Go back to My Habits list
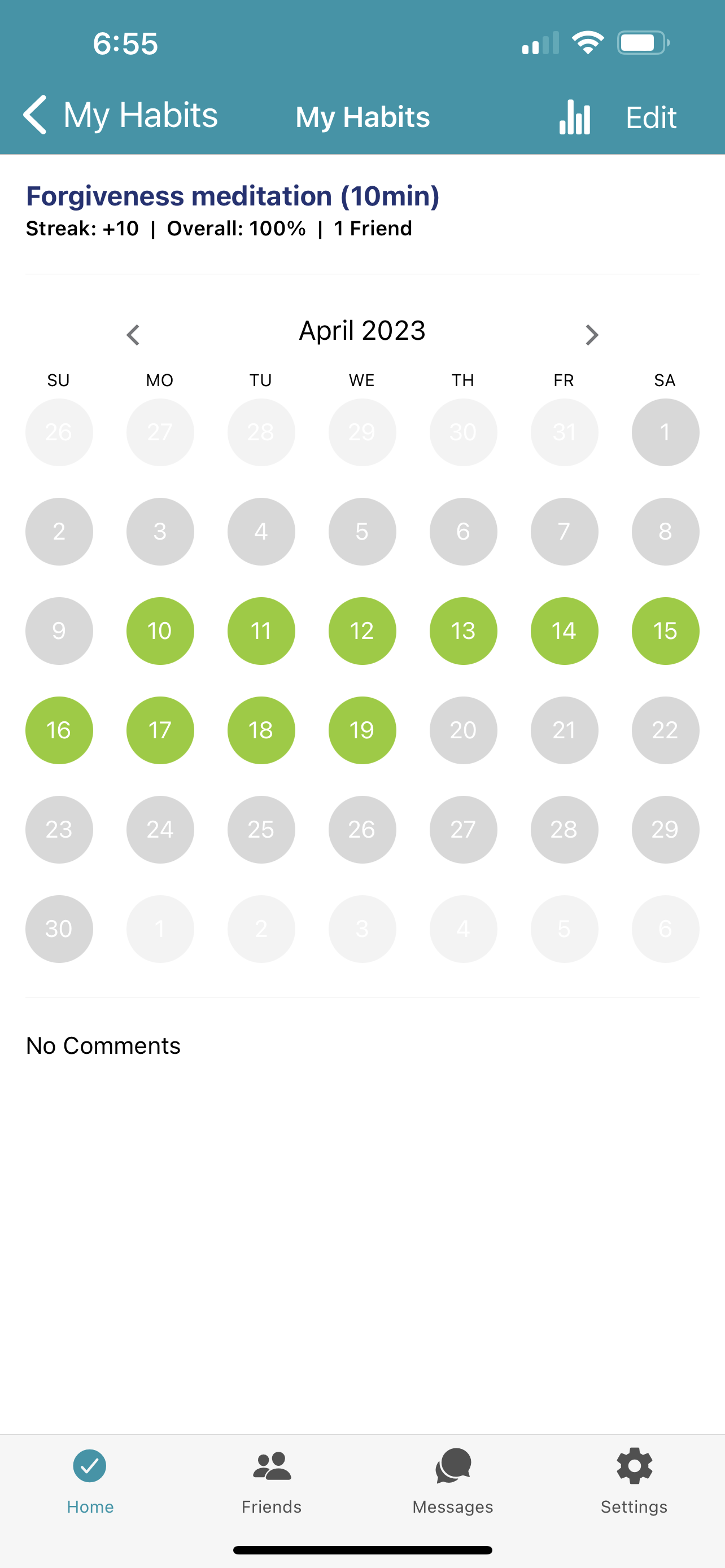Image resolution: width=725 pixels, height=1568 pixels. tap(120, 115)
